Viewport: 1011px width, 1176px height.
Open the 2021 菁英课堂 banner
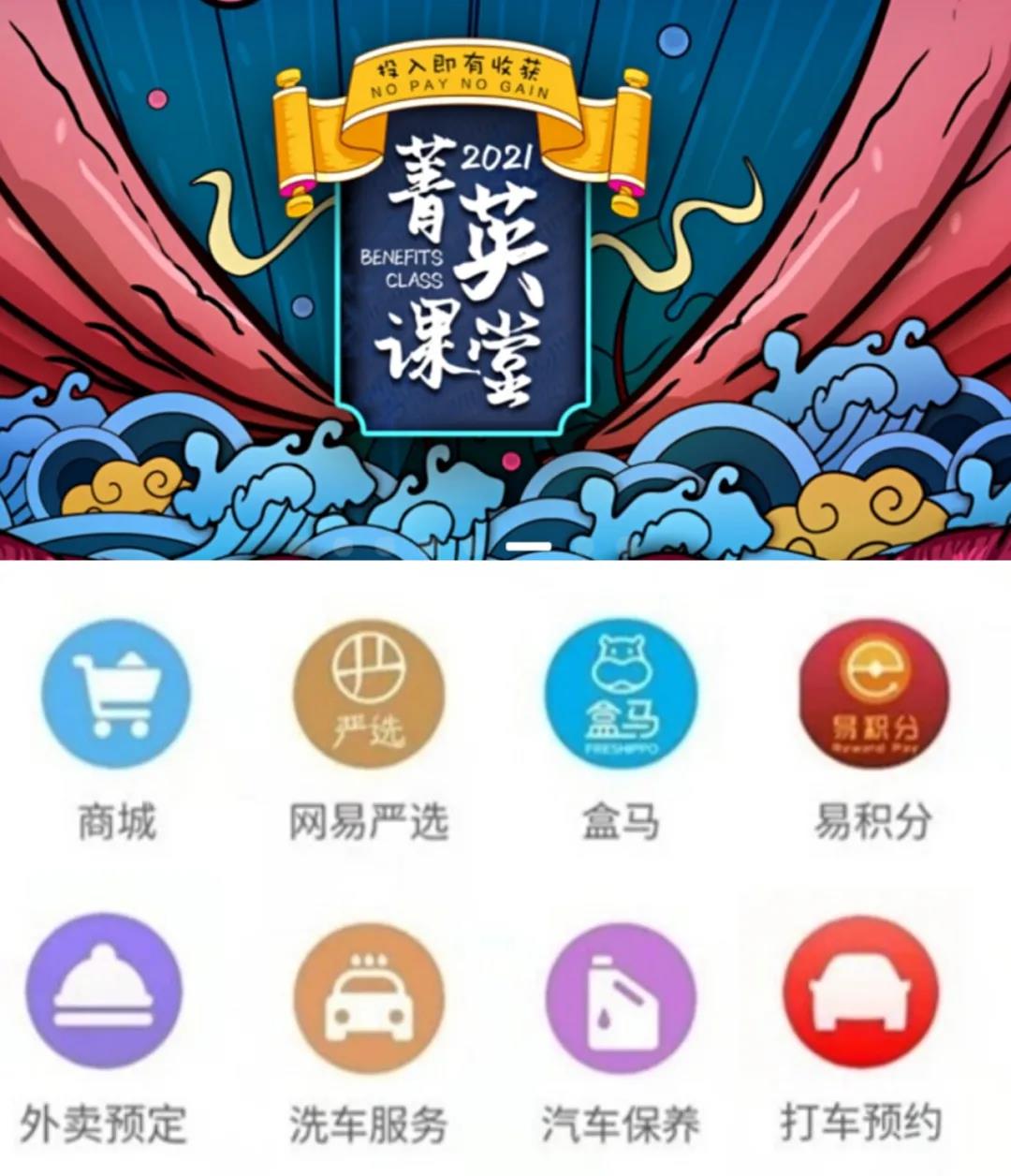coord(505,281)
